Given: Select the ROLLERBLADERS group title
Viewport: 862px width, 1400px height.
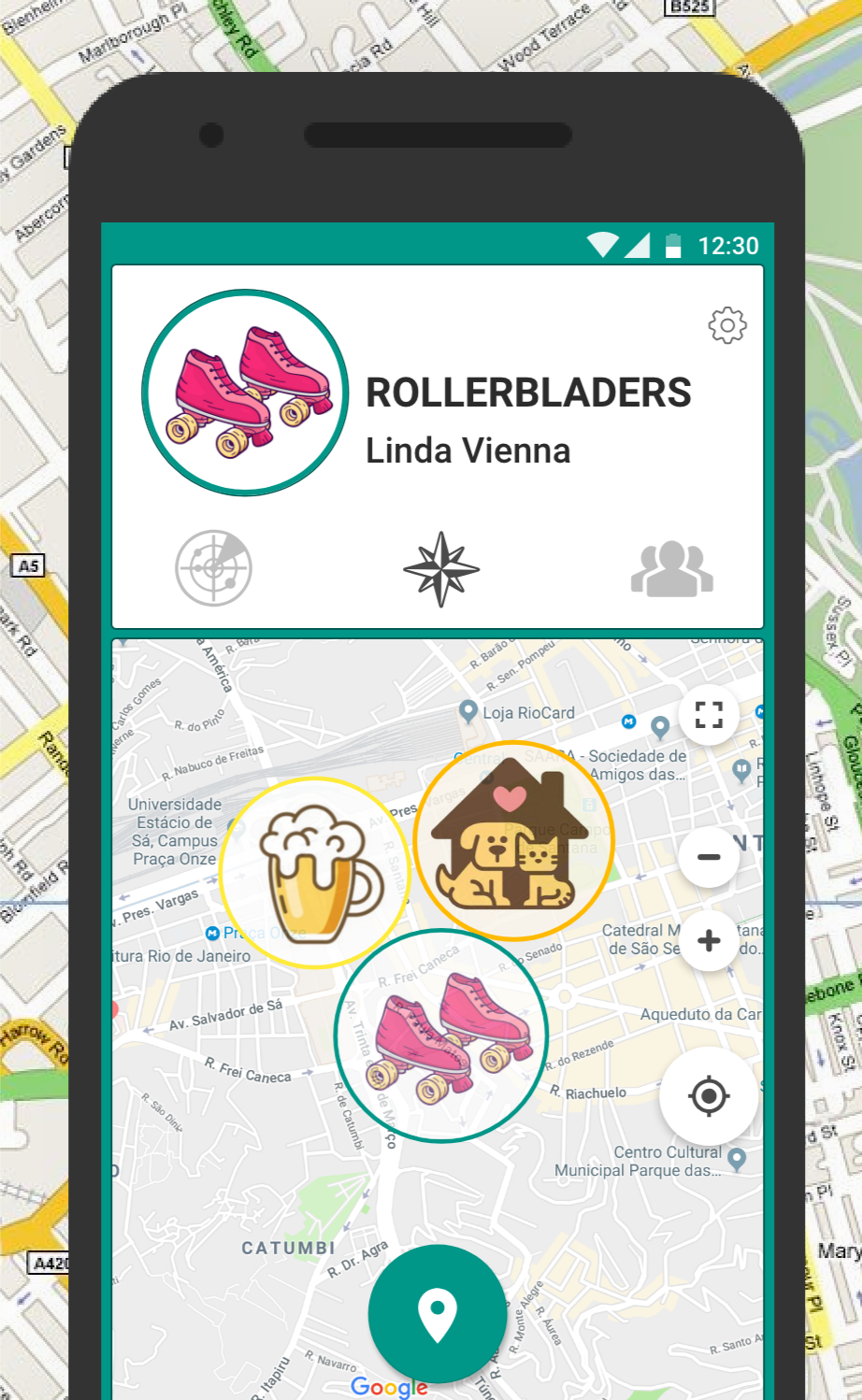Looking at the screenshot, I should point(528,393).
